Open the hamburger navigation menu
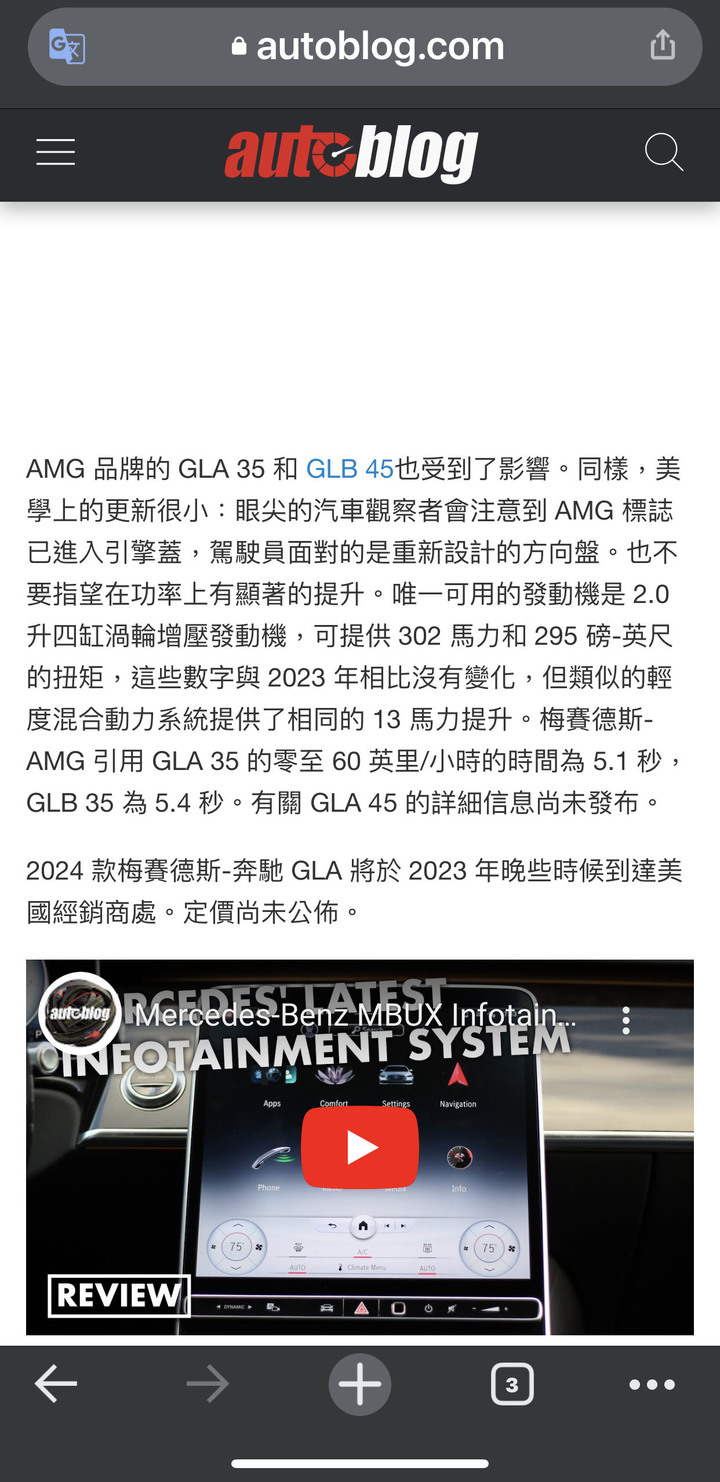720x1482 pixels. [x=55, y=152]
